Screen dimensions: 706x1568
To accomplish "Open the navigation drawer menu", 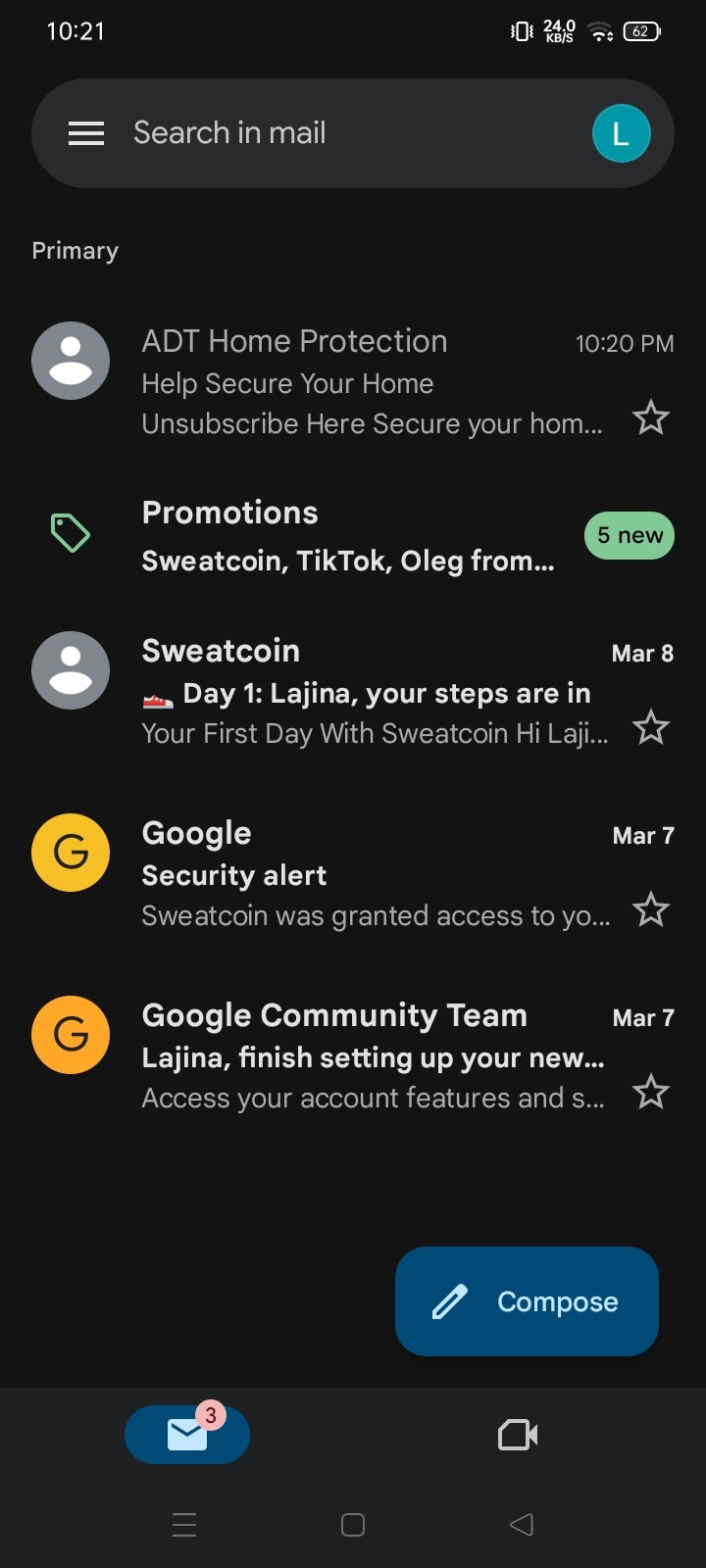I will click(86, 133).
